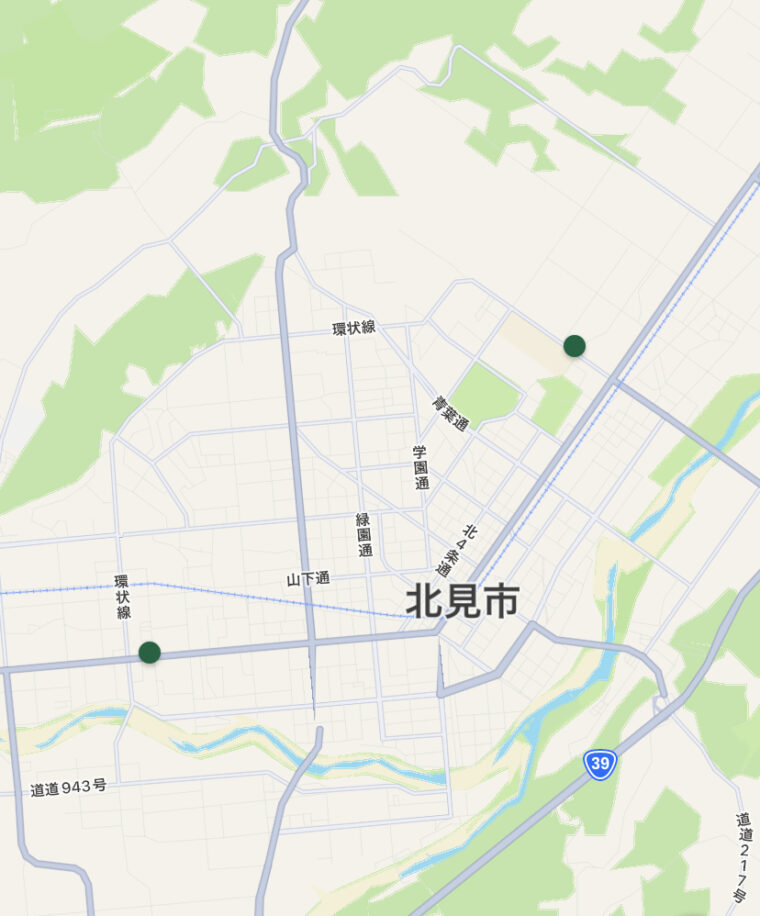The height and width of the screenshot is (916, 760).
Task: Select the green marker near 青葉通
Action: pos(574,346)
